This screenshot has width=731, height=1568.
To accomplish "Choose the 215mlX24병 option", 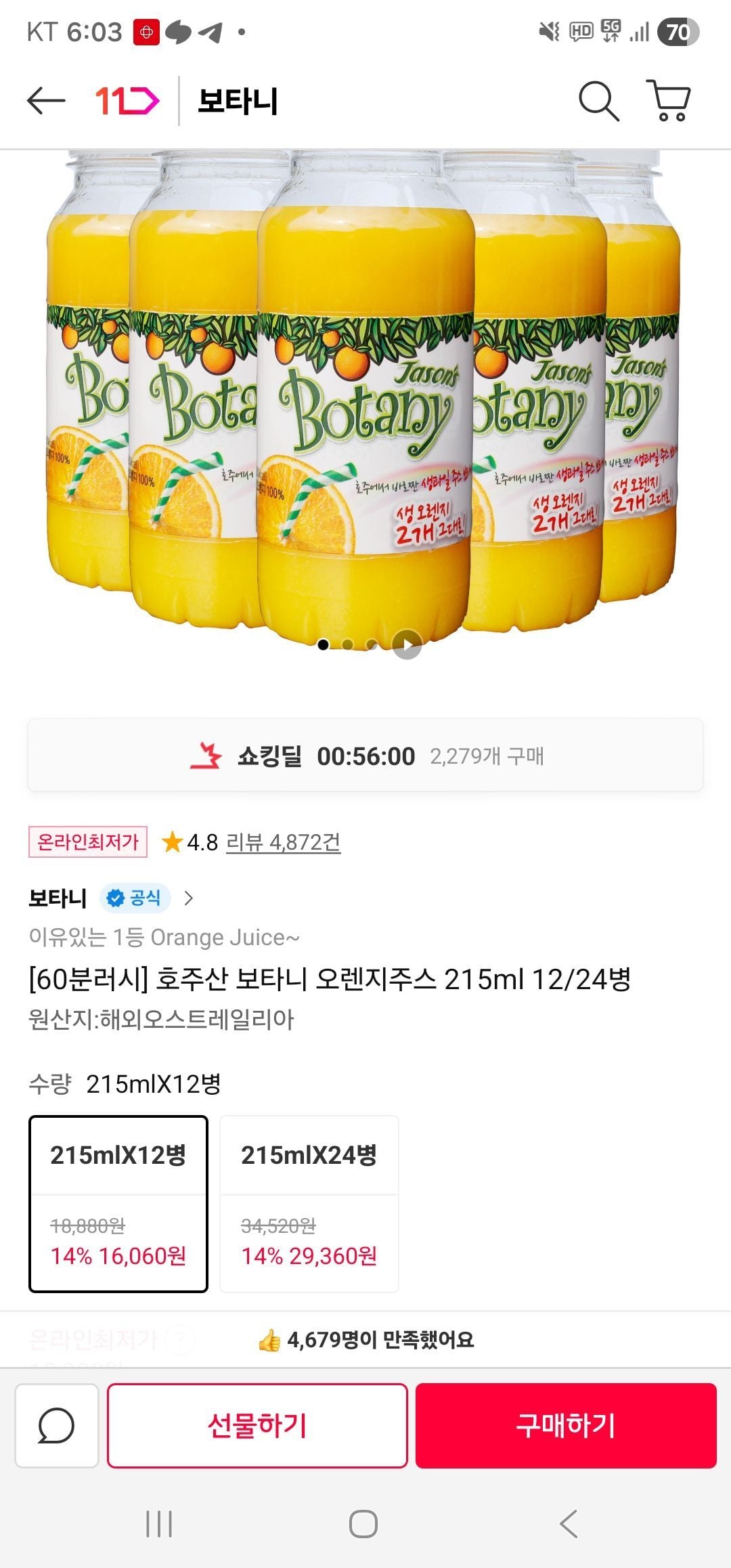I will [309, 1204].
